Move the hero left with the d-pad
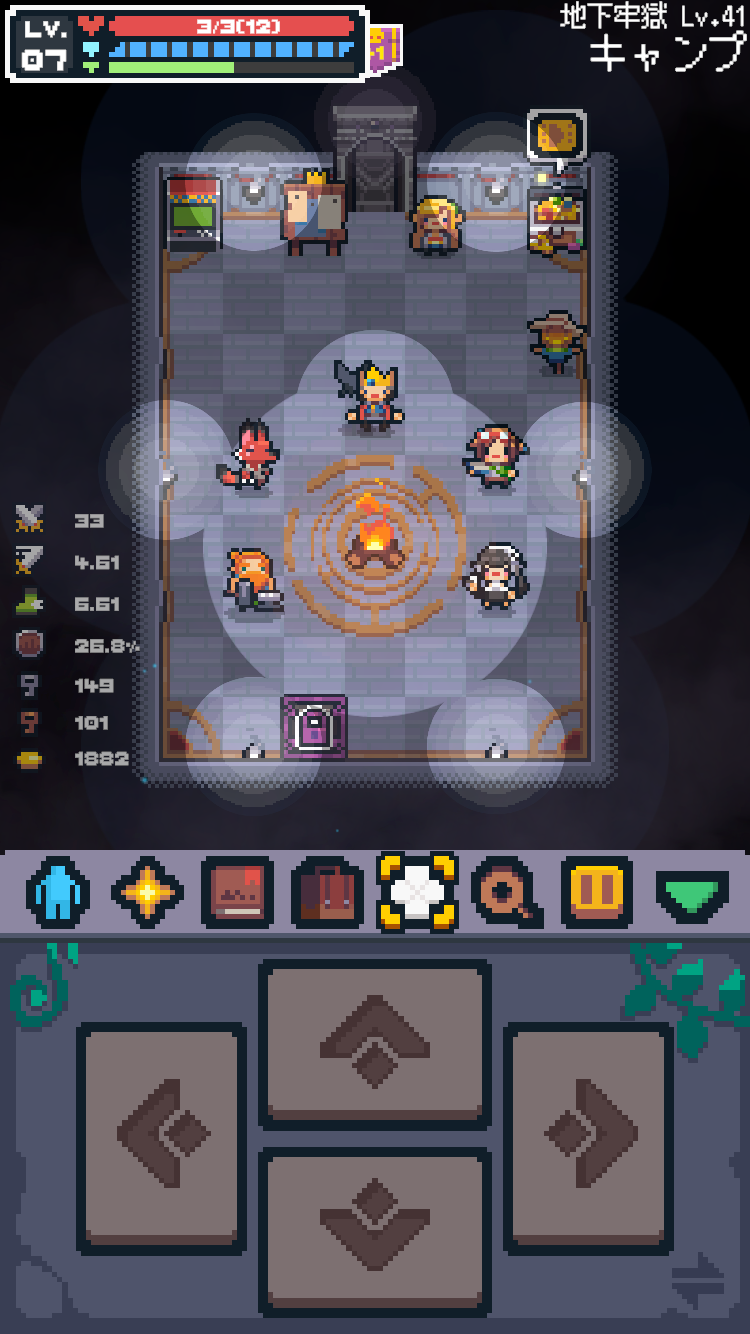The image size is (750, 1334). click(x=162, y=1137)
